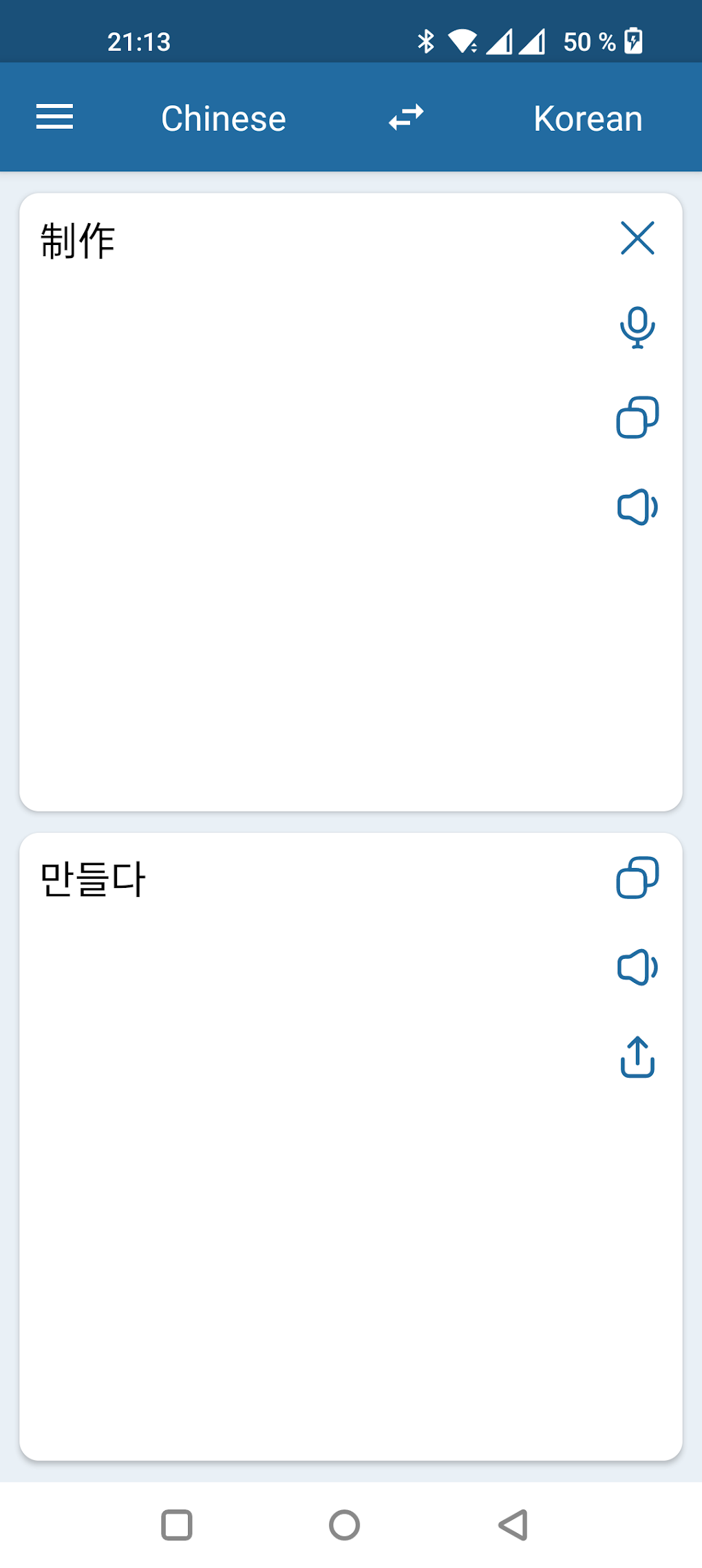702x1568 pixels.
Task: Change the target language Korean
Action: coord(588,118)
